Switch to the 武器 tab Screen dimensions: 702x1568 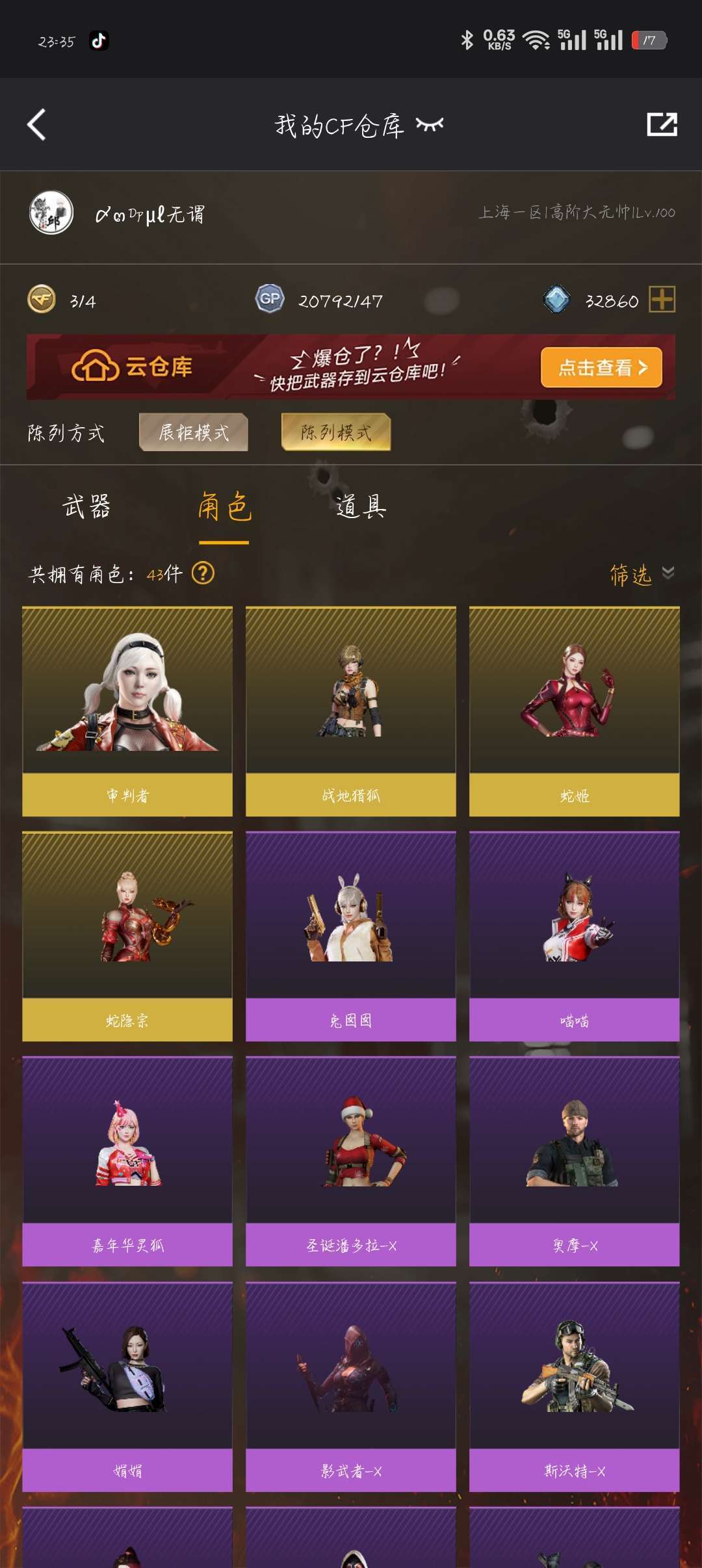tap(86, 506)
